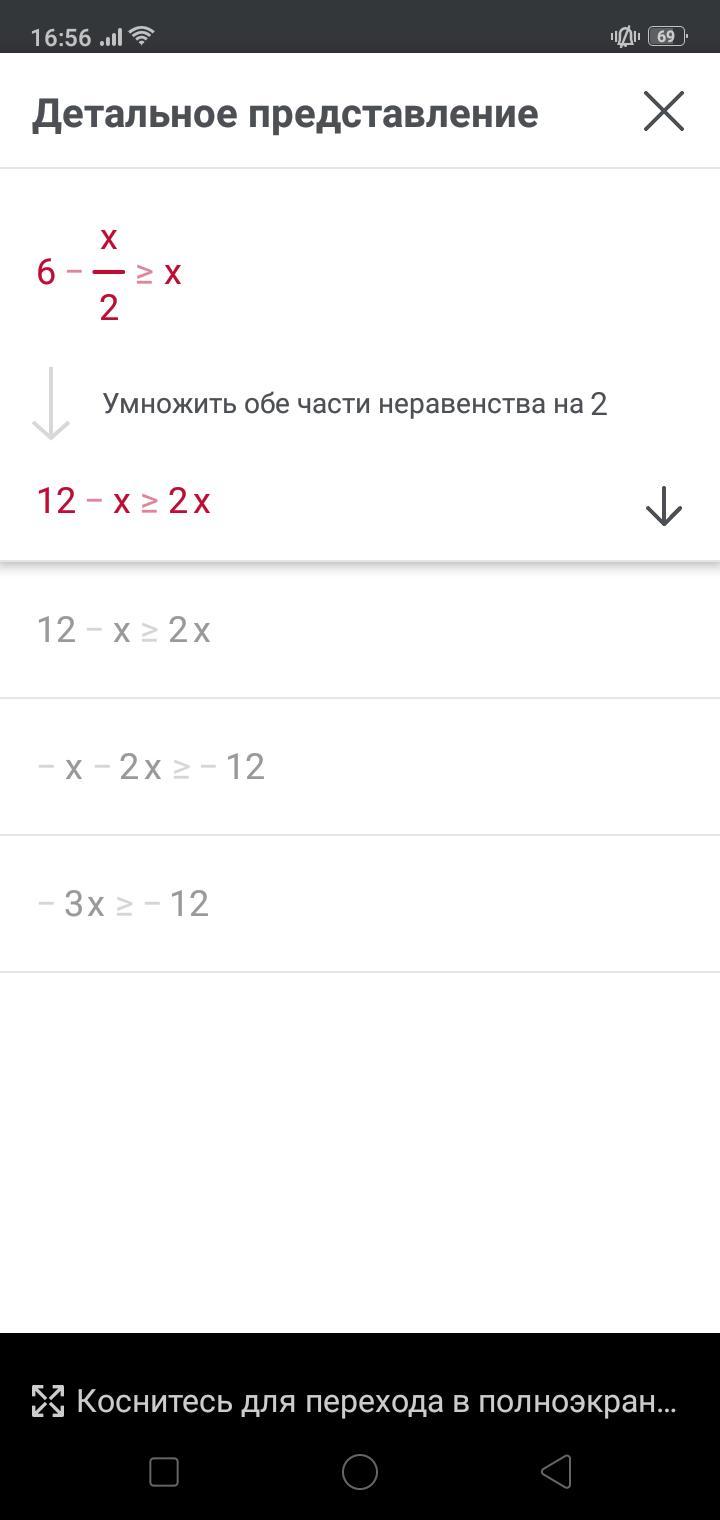The image size is (720, 1520).
Task: Tap the fullscreen transition banner
Action: click(360, 1401)
